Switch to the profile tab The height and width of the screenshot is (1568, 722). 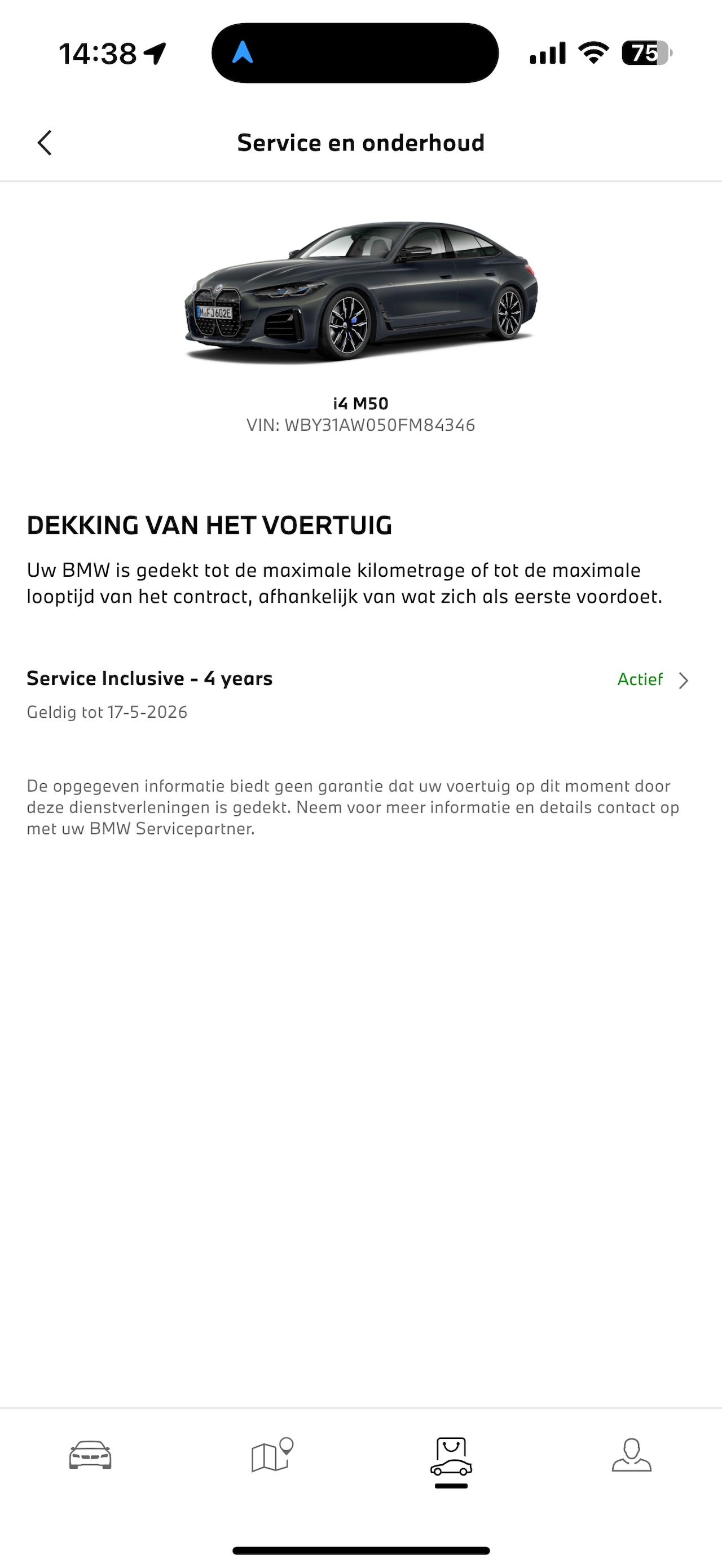coord(631,1456)
